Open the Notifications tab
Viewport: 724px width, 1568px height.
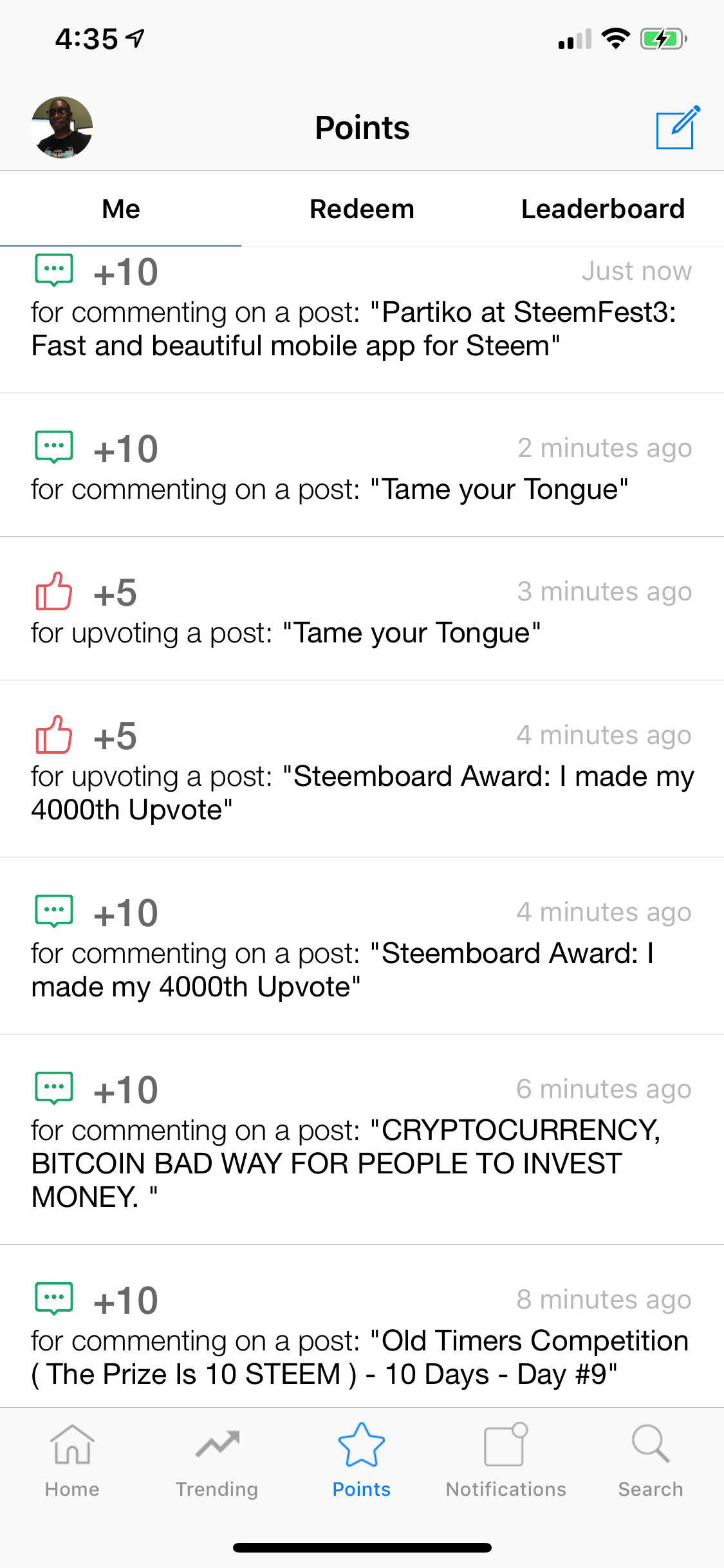(x=506, y=1461)
